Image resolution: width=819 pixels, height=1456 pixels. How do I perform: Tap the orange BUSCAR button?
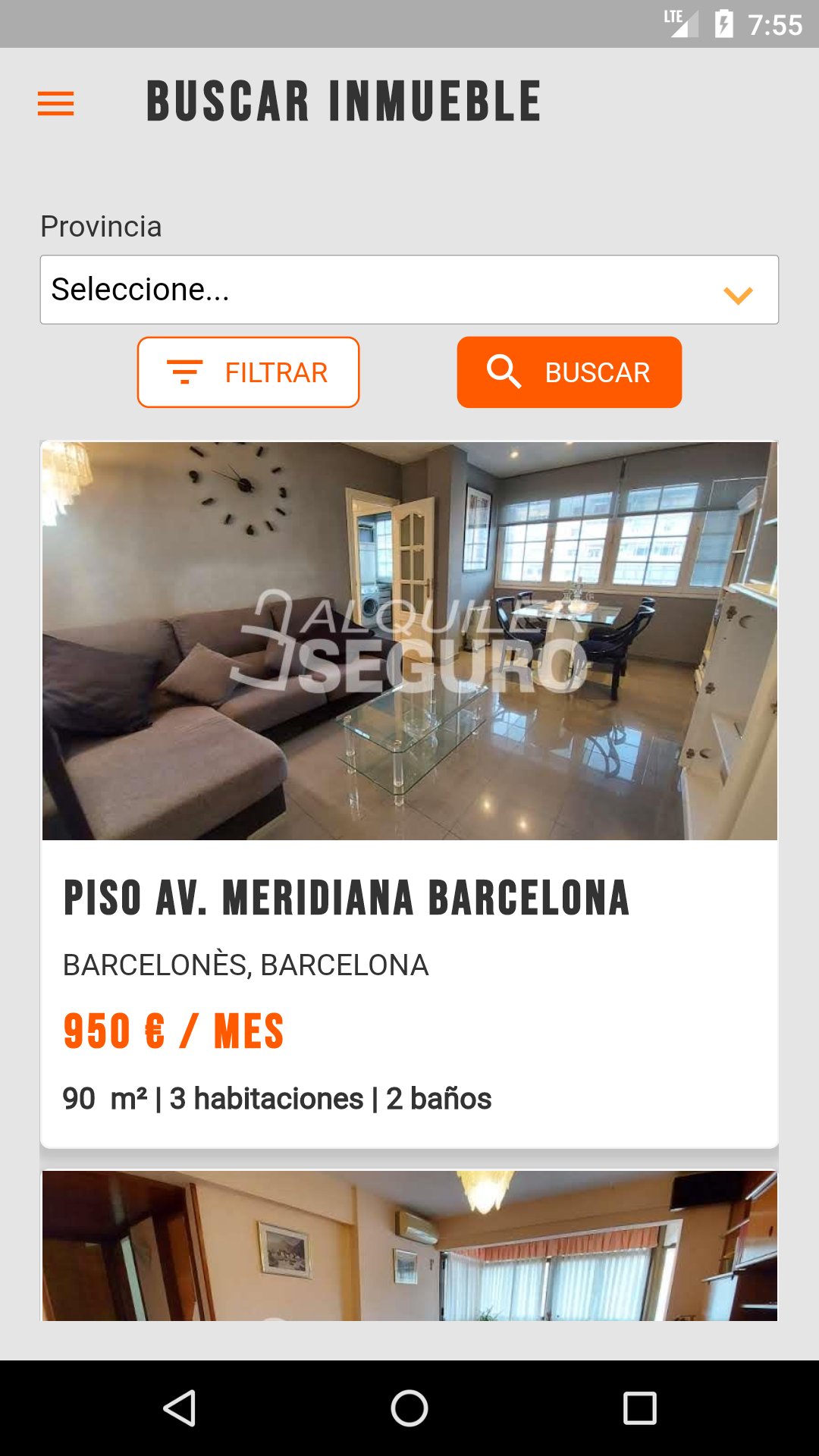tap(569, 372)
